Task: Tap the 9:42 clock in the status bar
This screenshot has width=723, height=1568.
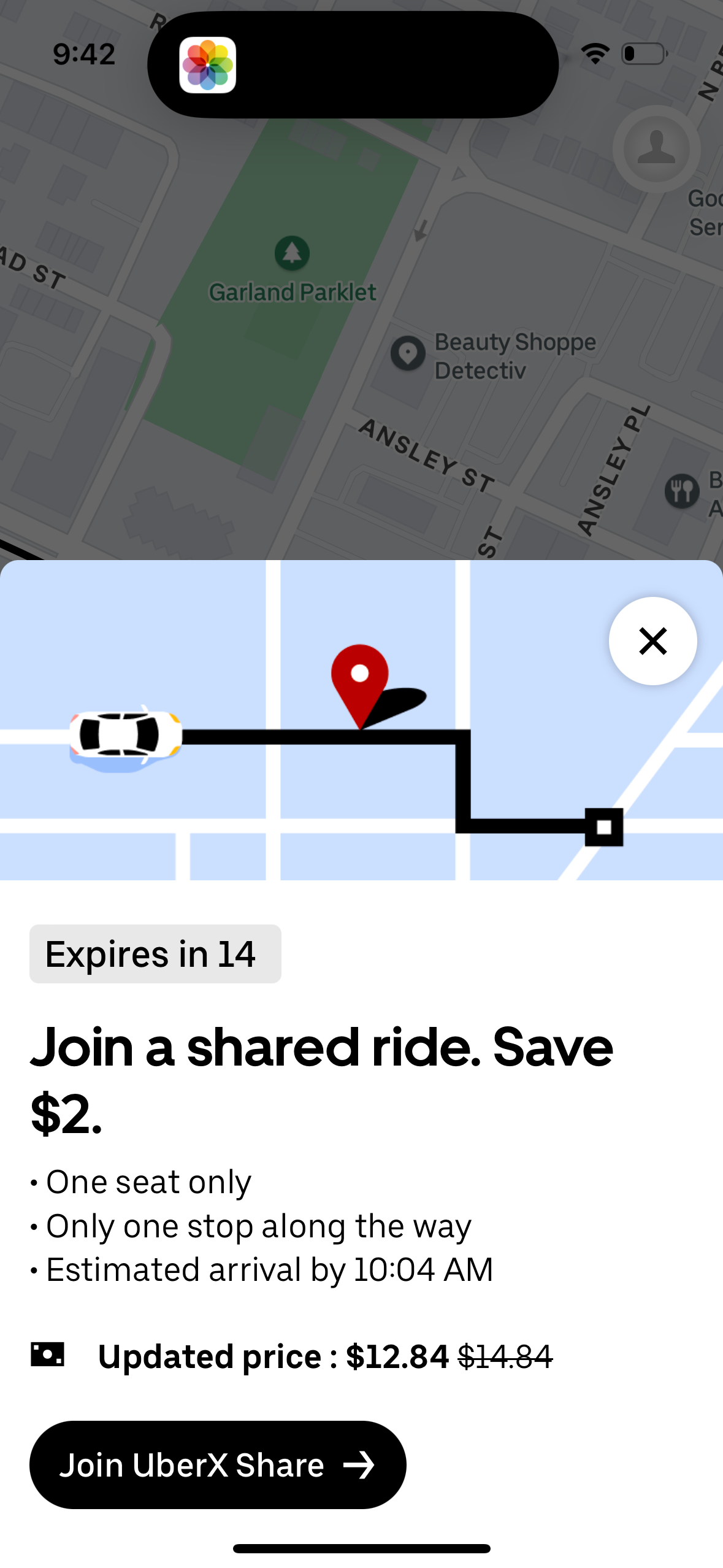Action: [x=83, y=53]
